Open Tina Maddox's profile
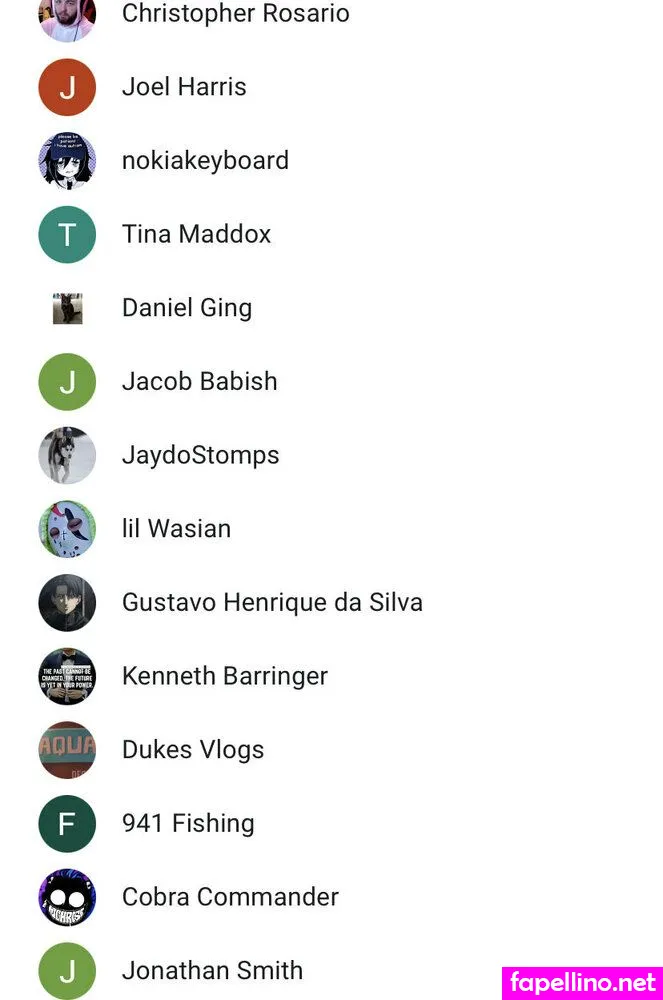The image size is (663, 1000). point(196,234)
